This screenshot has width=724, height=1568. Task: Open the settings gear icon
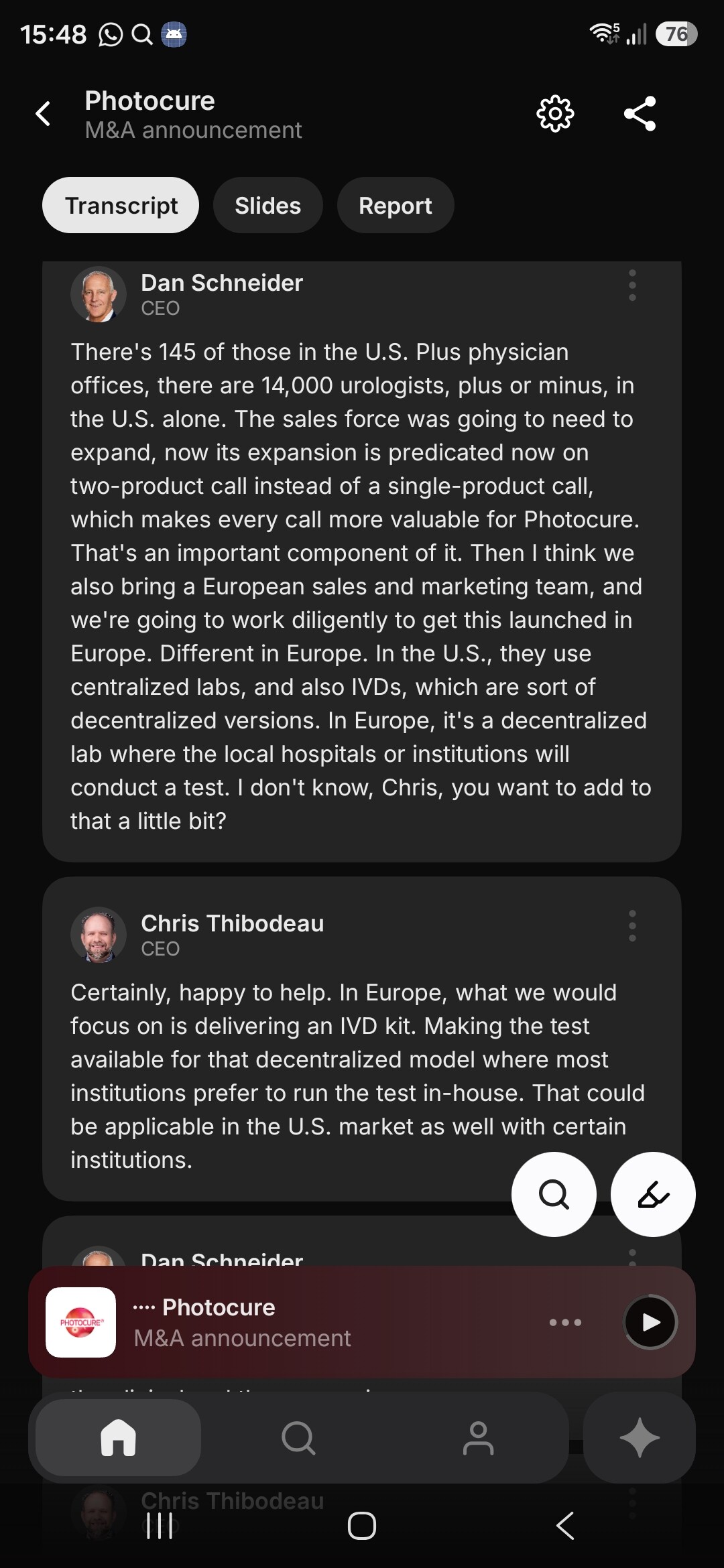[555, 114]
